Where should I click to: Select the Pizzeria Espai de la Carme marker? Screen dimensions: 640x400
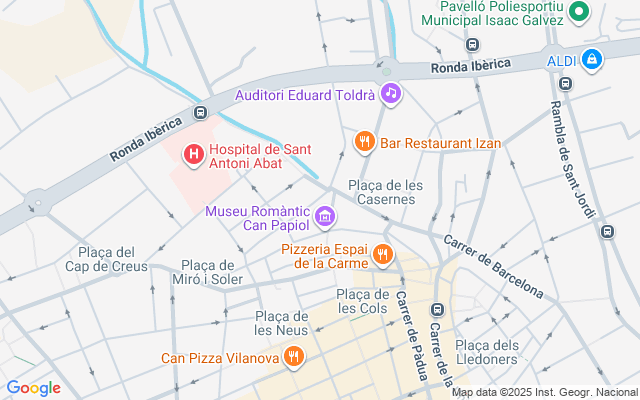click(x=381, y=256)
